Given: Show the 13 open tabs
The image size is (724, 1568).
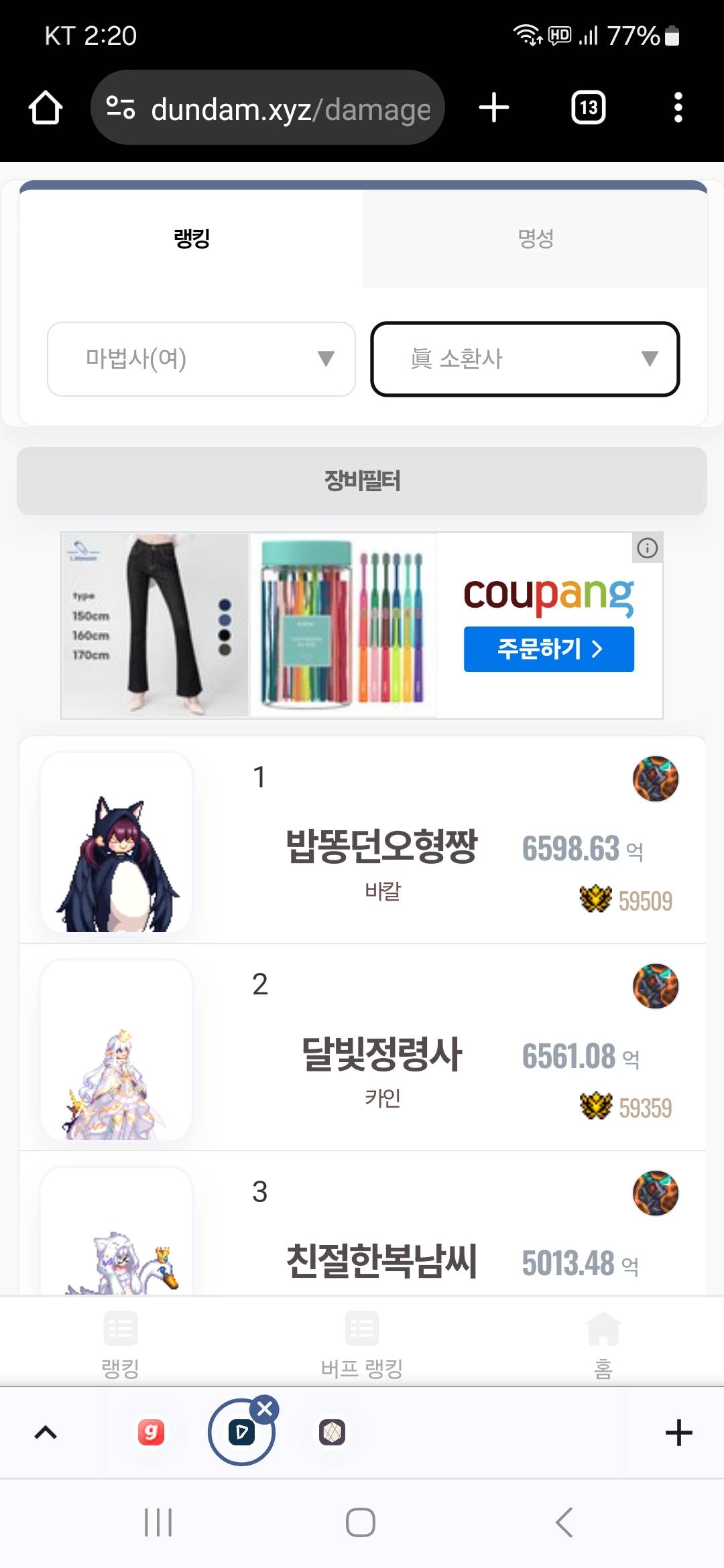Looking at the screenshot, I should click(588, 108).
